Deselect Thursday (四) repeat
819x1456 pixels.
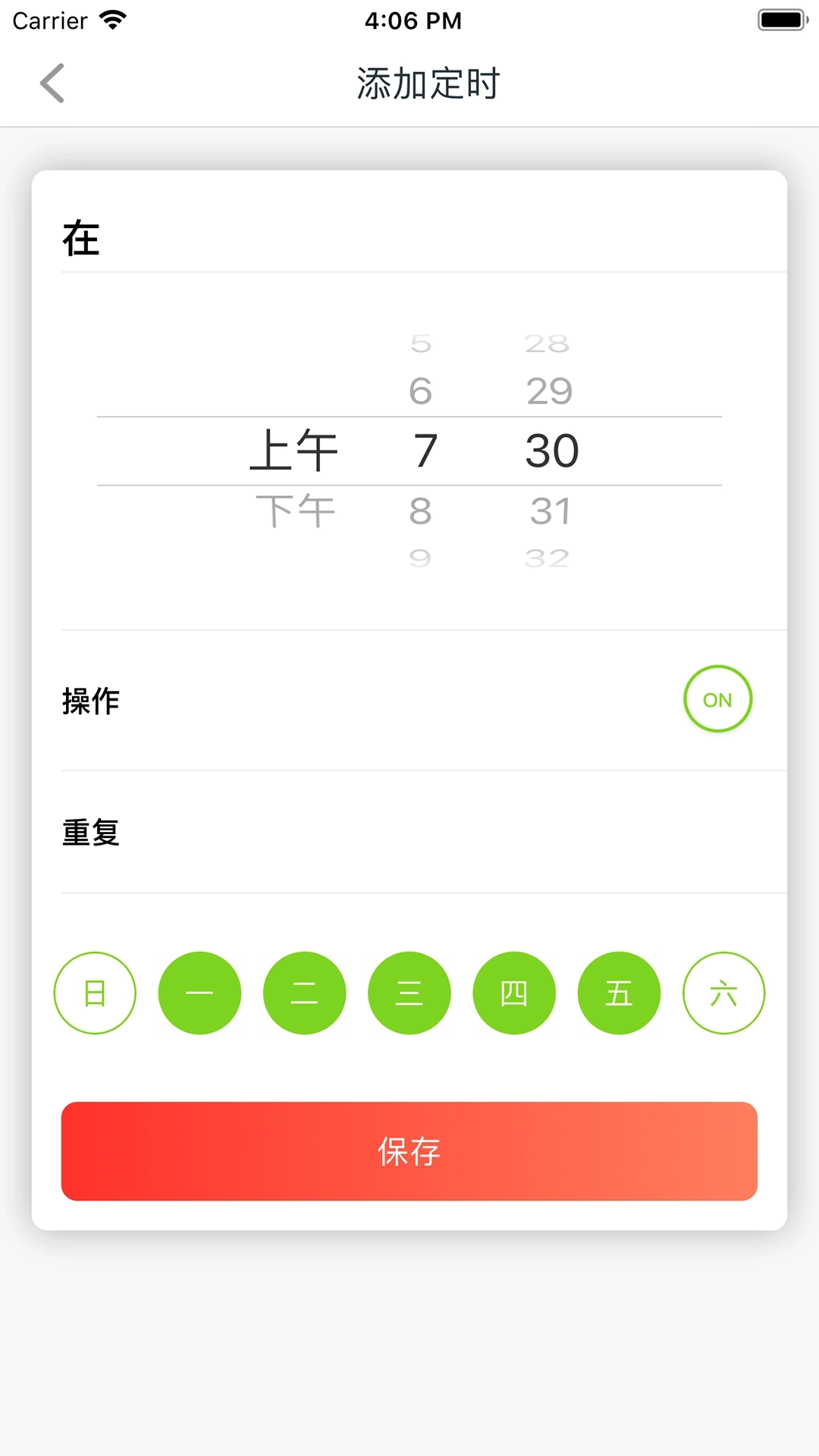[514, 993]
